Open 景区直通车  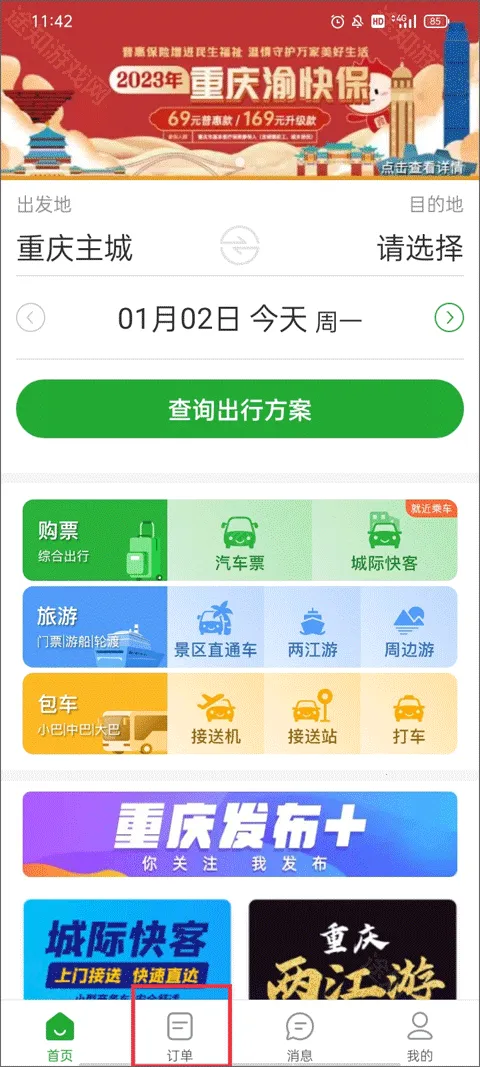coord(216,627)
